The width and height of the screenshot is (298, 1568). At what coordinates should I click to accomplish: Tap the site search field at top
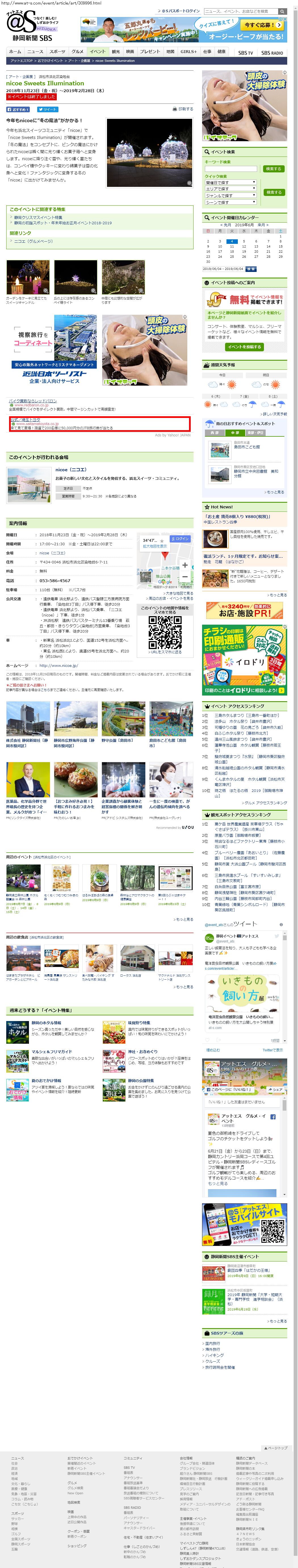tap(241, 11)
